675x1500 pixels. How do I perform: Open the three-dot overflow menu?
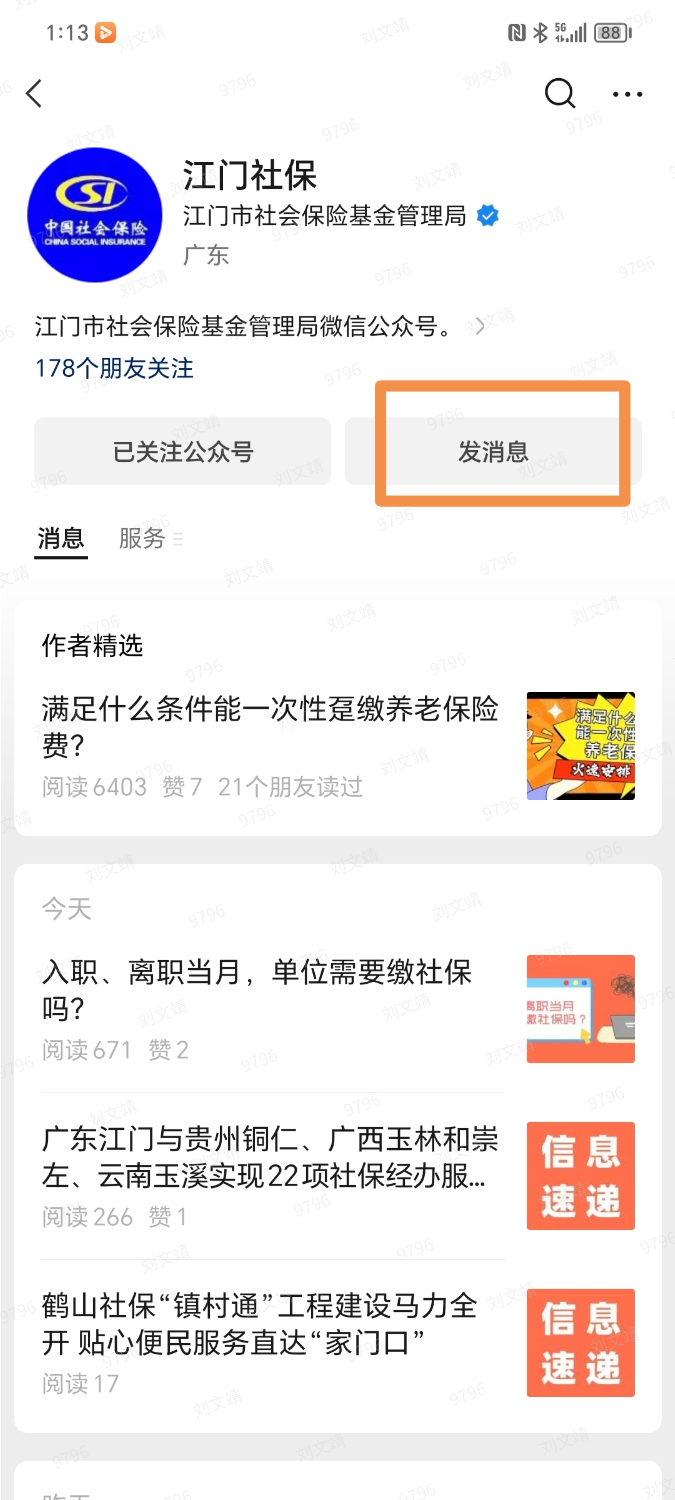point(627,94)
